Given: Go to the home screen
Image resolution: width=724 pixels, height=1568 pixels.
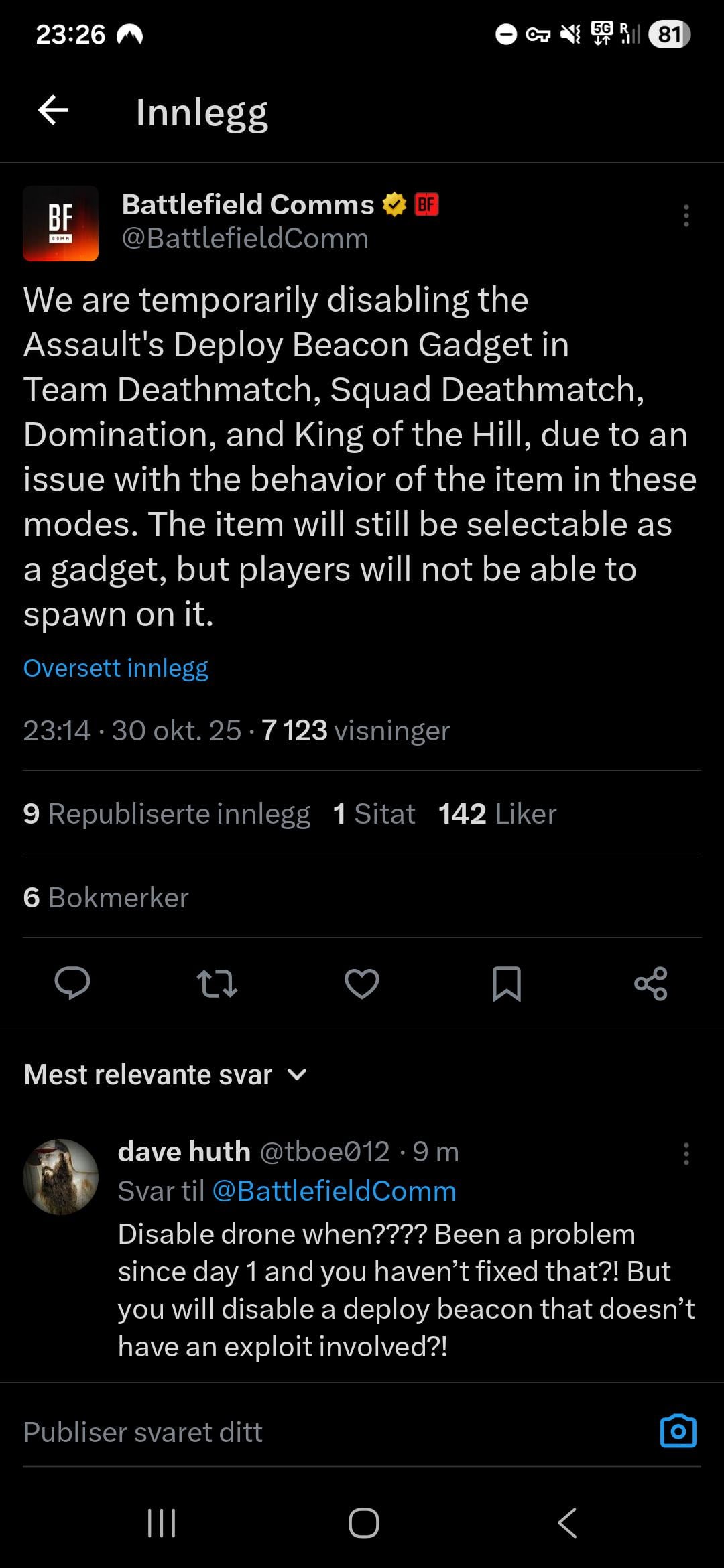Looking at the screenshot, I should [363, 1523].
